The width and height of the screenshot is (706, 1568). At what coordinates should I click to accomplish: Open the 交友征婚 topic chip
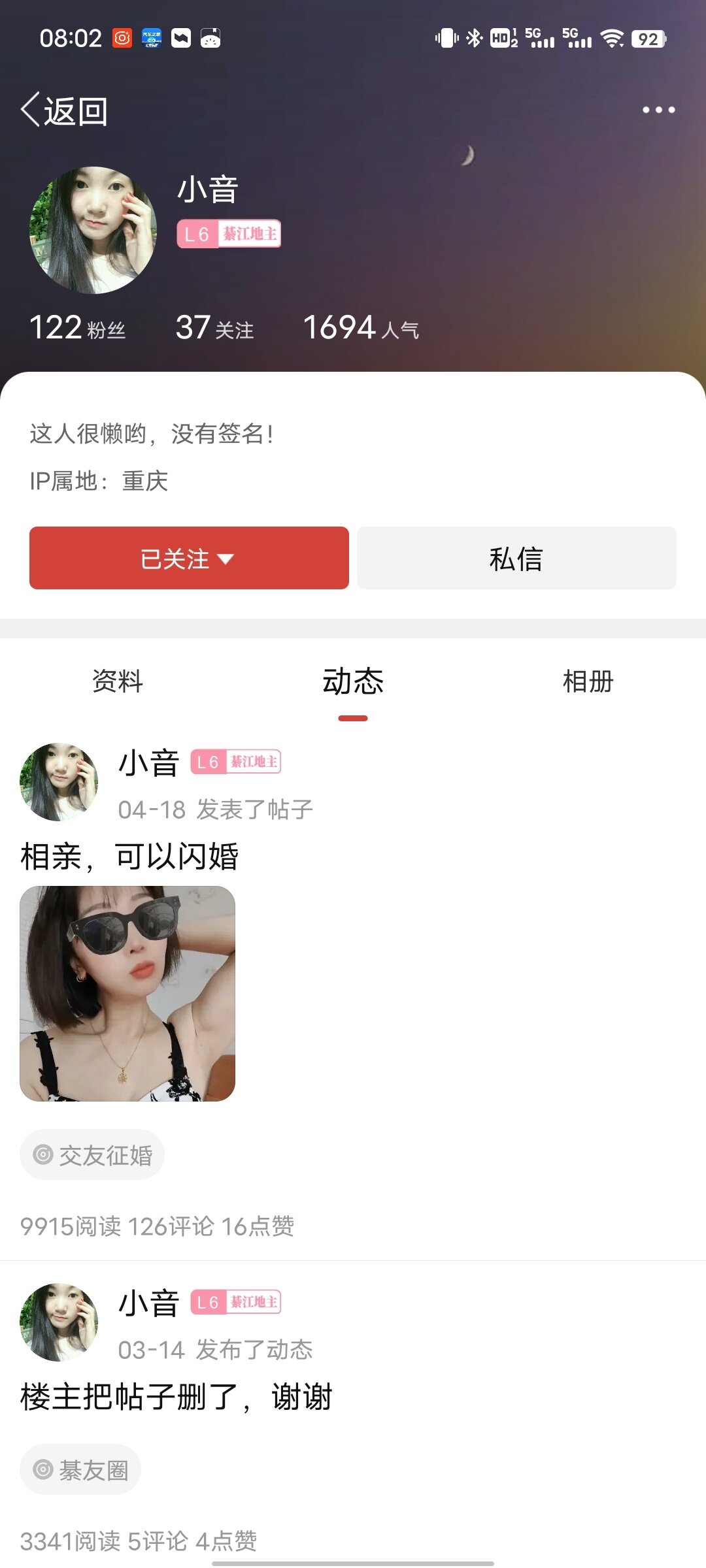(92, 1154)
